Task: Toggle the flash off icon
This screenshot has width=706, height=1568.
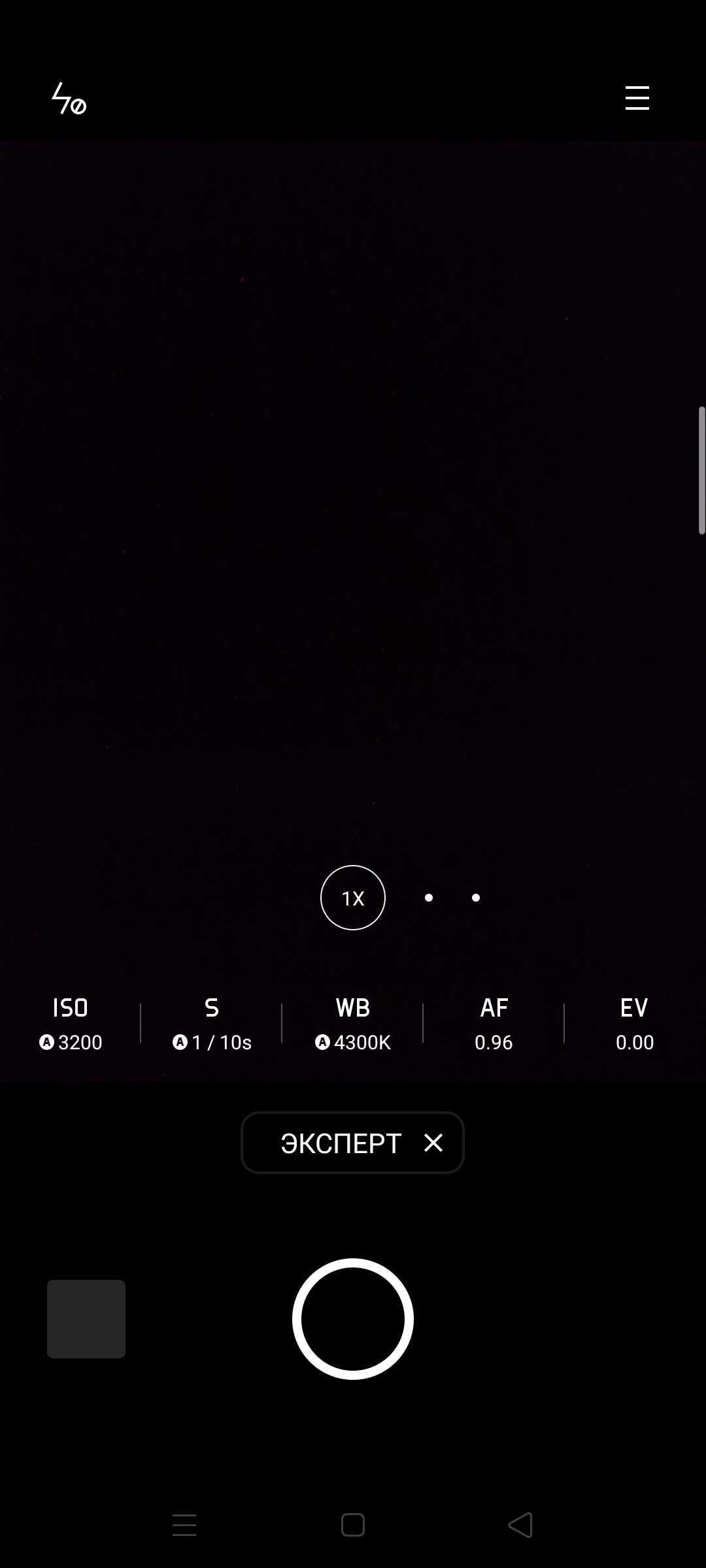Action: pyautogui.click(x=69, y=99)
